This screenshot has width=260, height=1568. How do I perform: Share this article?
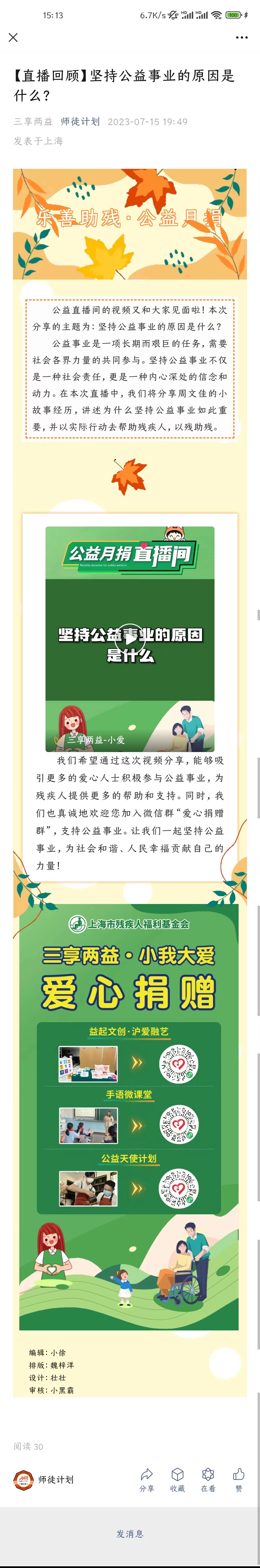[146, 1479]
